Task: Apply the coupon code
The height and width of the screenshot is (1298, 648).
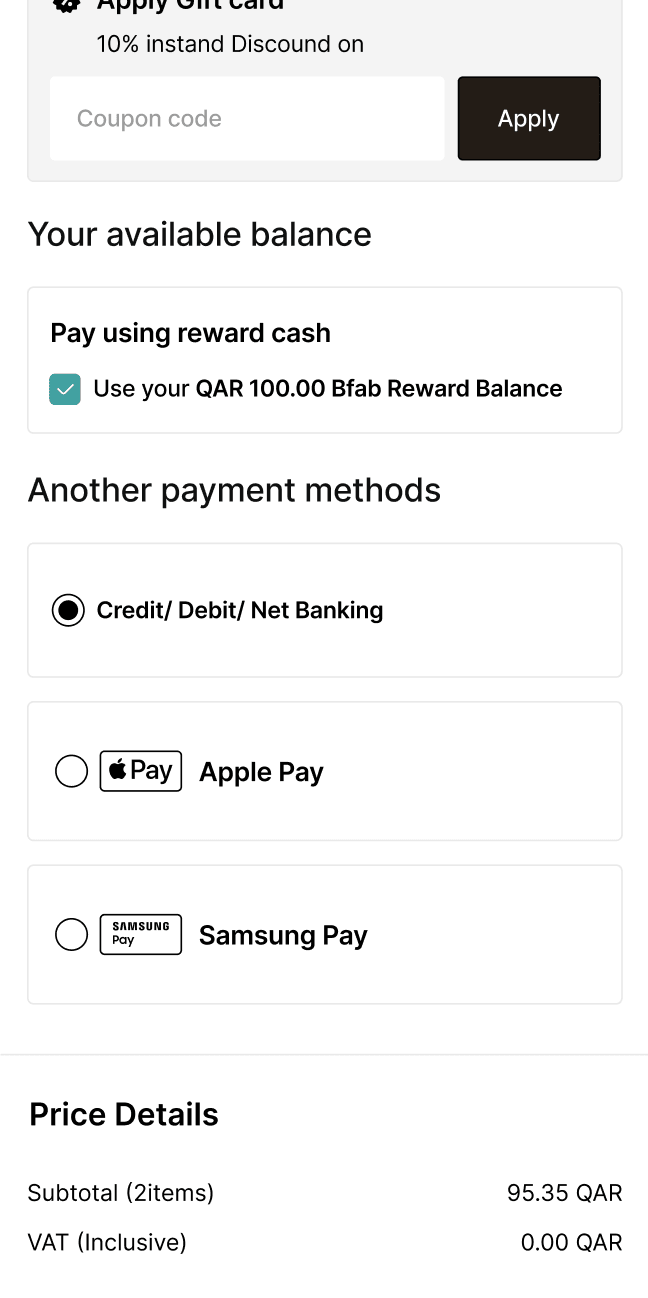Action: (x=529, y=118)
